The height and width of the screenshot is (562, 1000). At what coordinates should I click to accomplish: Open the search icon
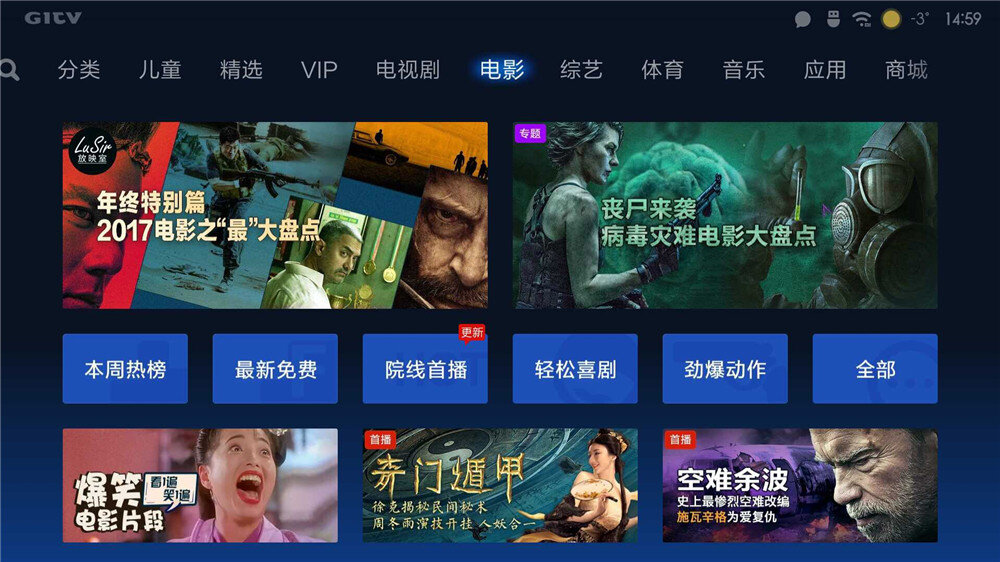[9, 71]
